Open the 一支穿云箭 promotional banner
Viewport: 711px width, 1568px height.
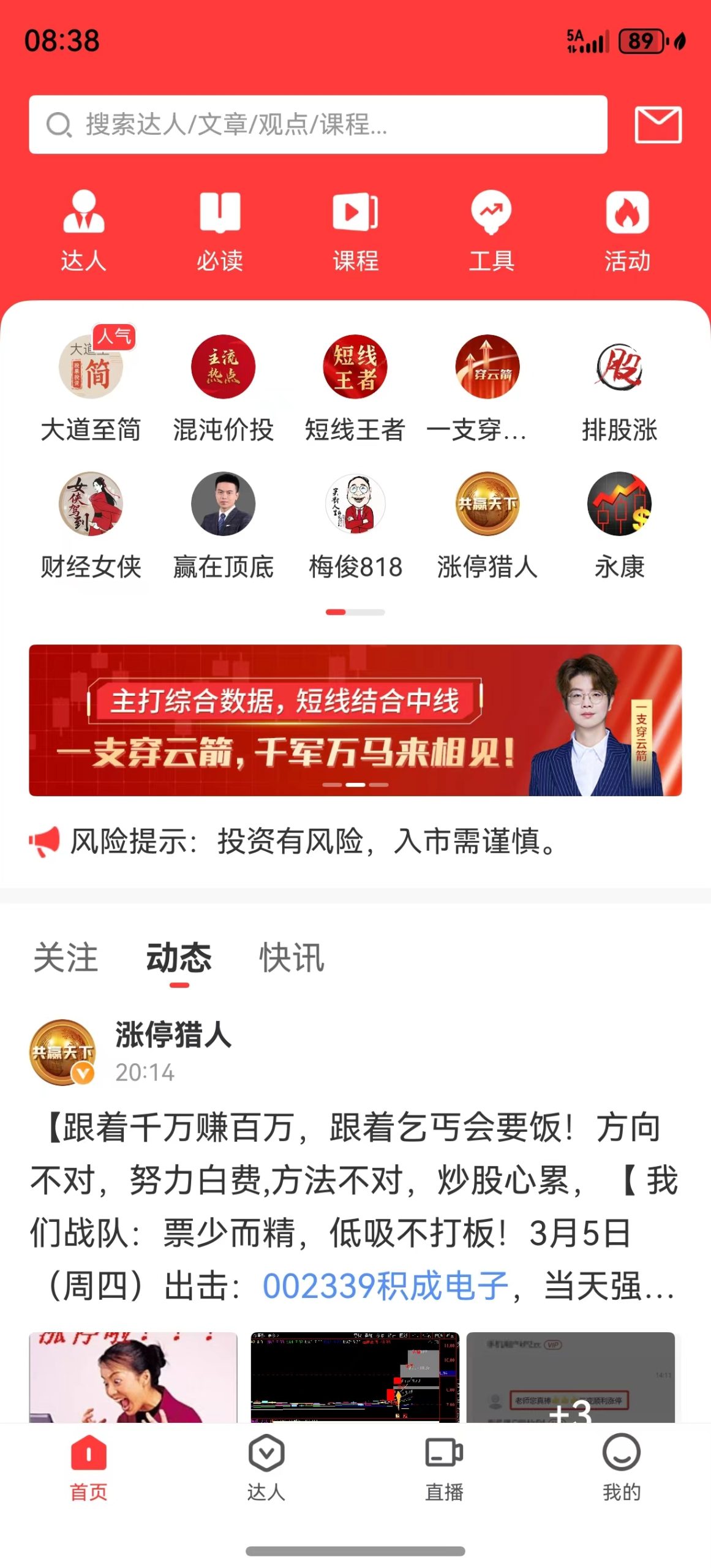pyautogui.click(x=355, y=720)
